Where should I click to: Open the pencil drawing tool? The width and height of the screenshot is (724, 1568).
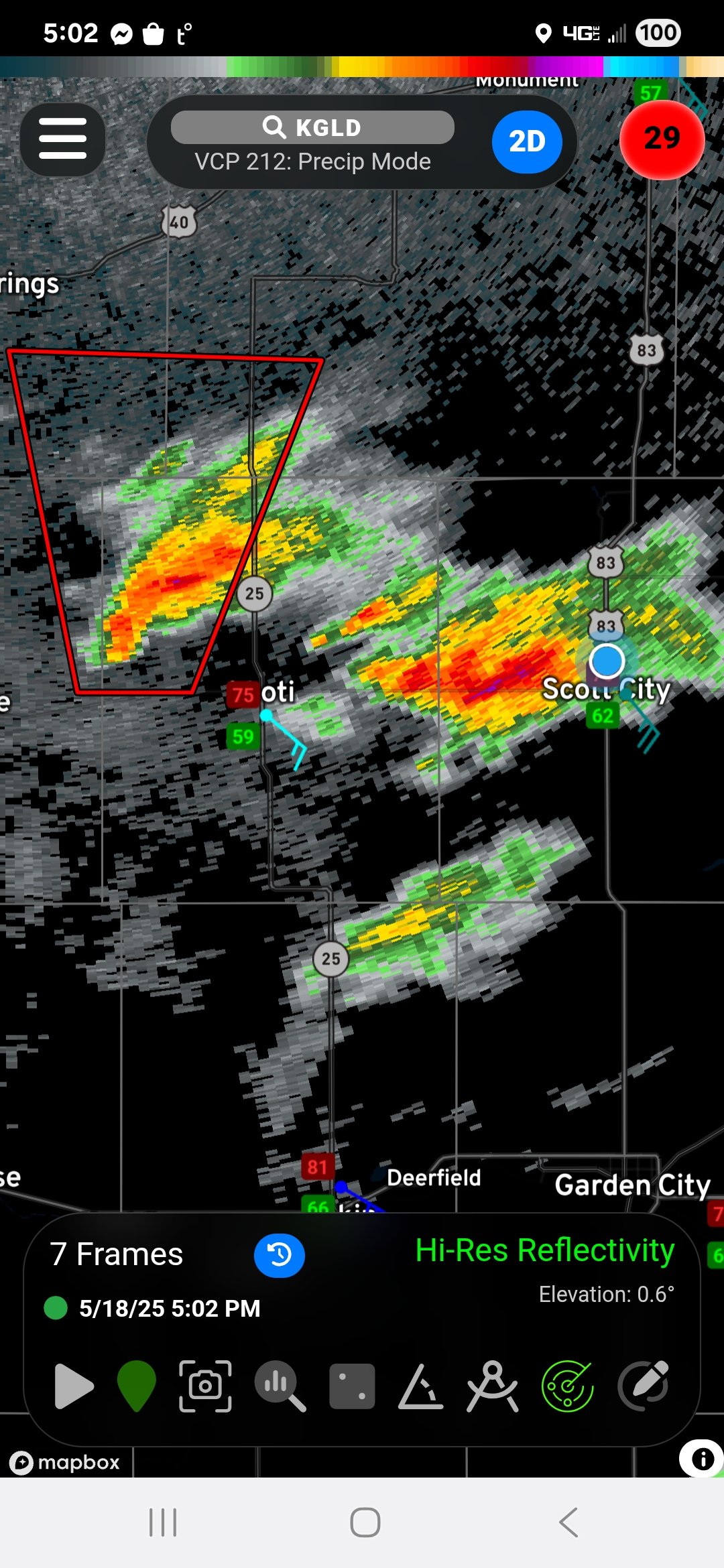[644, 1386]
